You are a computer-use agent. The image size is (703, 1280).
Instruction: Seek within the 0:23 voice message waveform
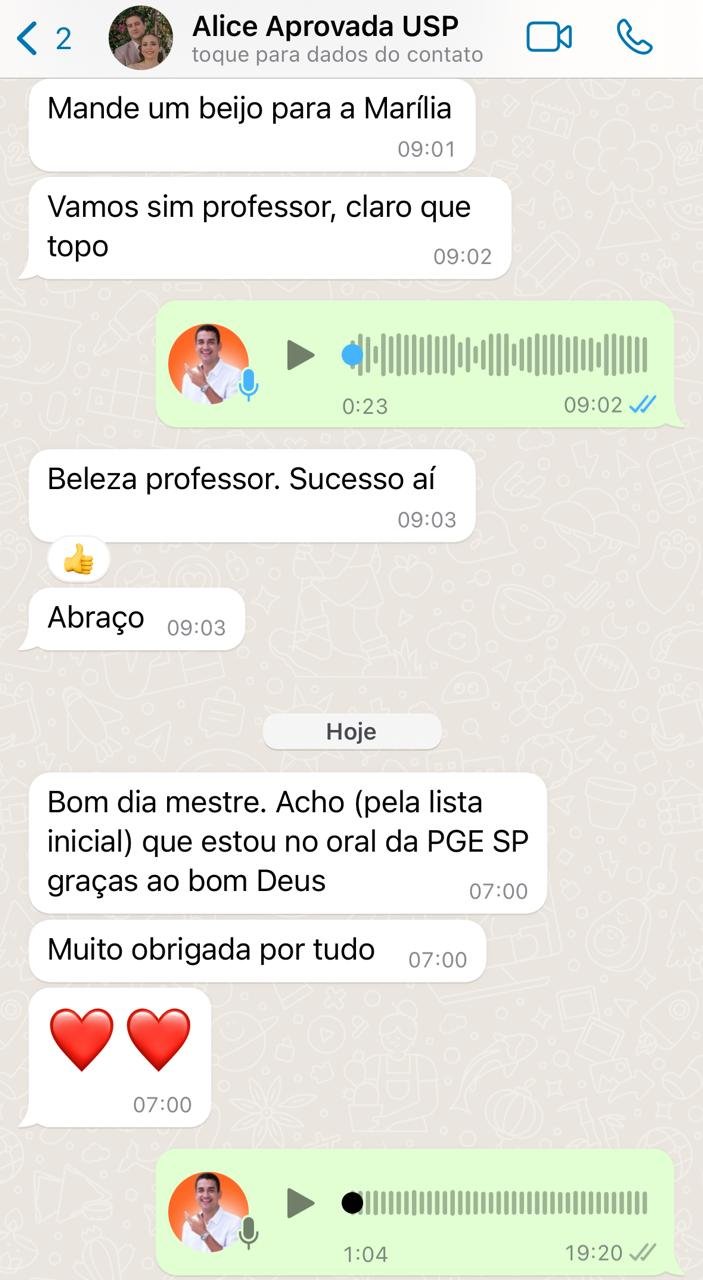click(x=495, y=355)
